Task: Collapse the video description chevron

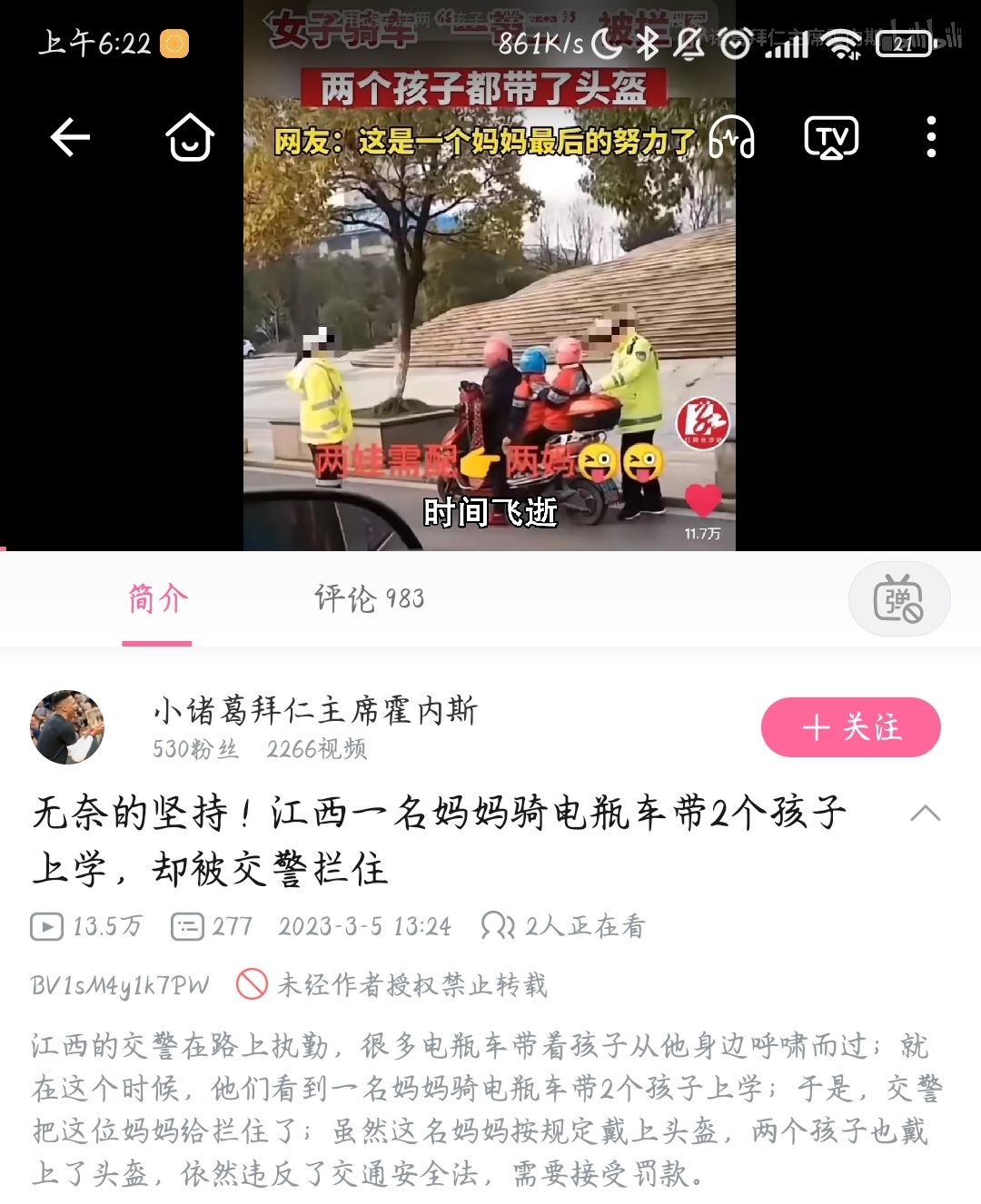Action: 925,814
